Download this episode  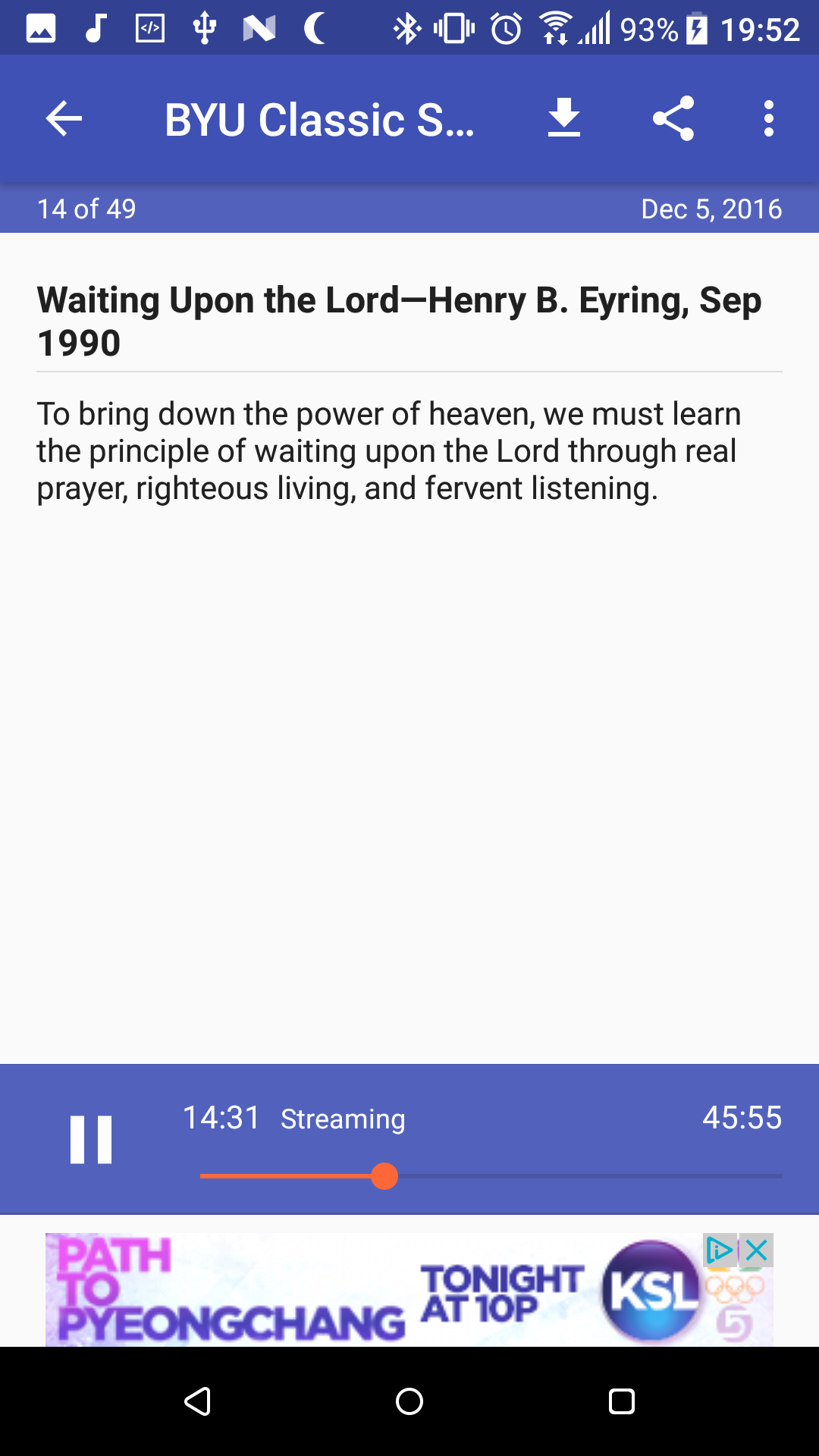point(564,118)
